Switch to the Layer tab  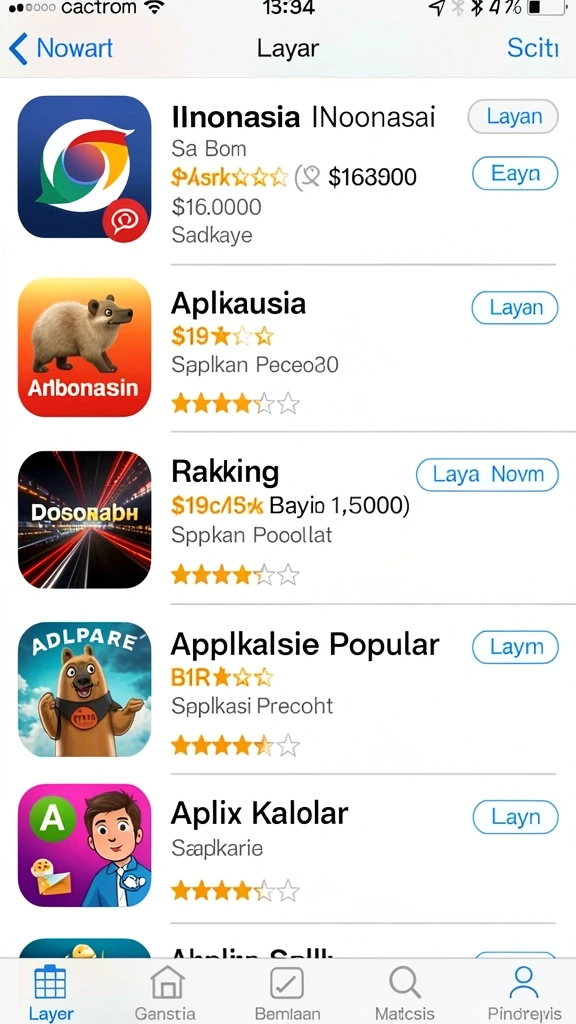[x=51, y=993]
